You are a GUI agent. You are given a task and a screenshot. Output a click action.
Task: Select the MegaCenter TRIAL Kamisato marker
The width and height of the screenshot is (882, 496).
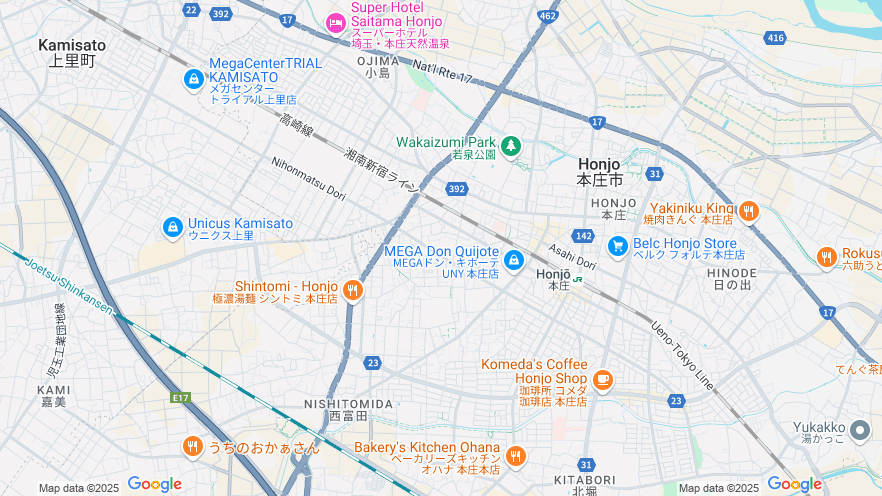pyautogui.click(x=193, y=78)
